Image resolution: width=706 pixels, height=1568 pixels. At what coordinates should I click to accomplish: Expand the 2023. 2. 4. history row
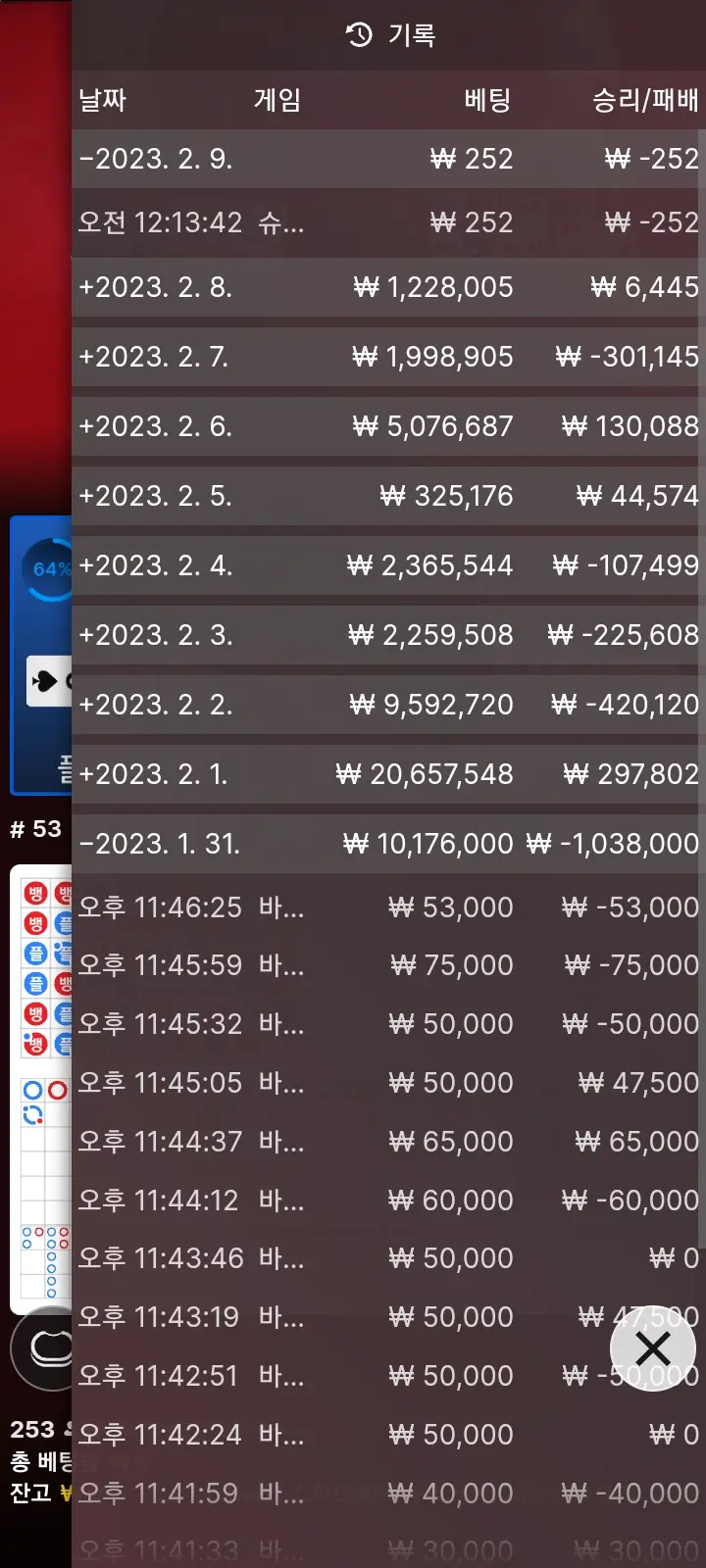pos(388,565)
